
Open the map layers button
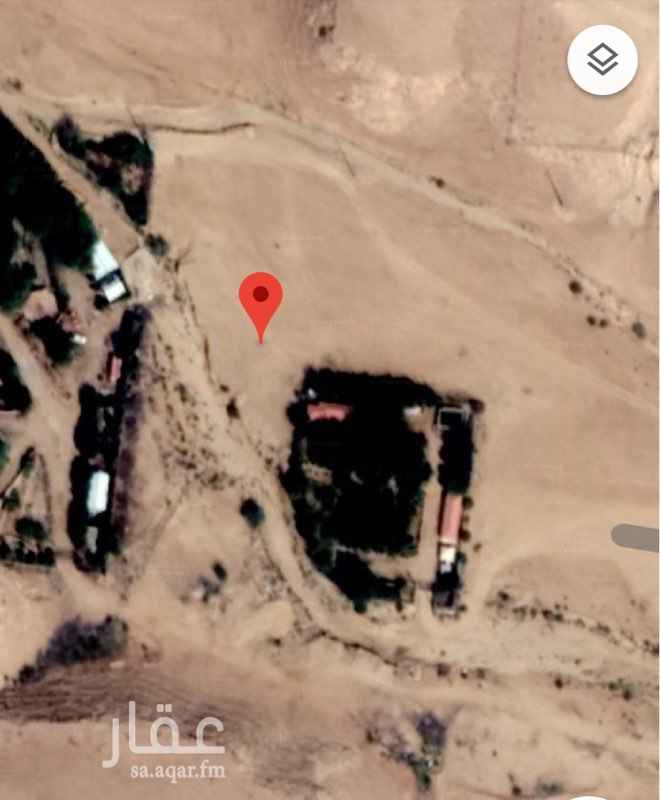point(602,60)
